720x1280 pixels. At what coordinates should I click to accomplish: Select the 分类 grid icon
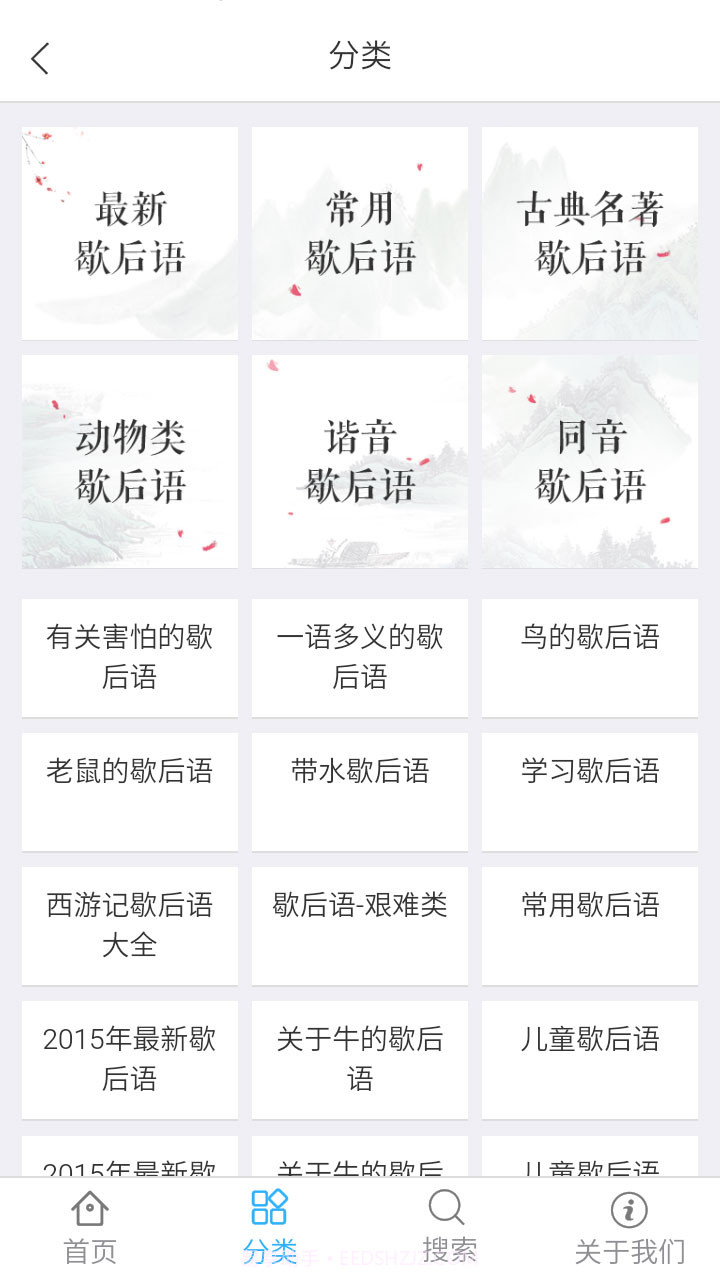coord(268,1207)
